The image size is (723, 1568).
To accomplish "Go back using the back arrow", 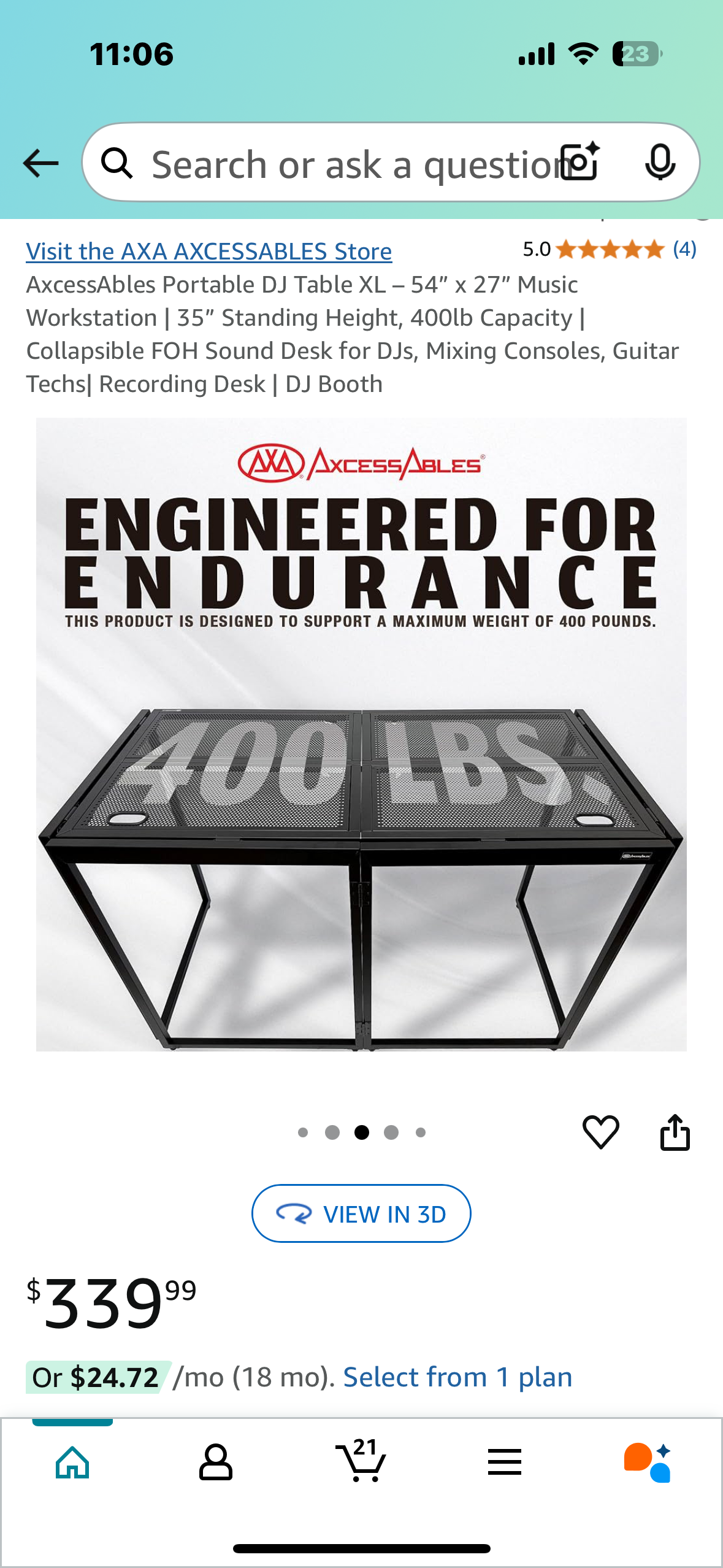I will [x=40, y=163].
